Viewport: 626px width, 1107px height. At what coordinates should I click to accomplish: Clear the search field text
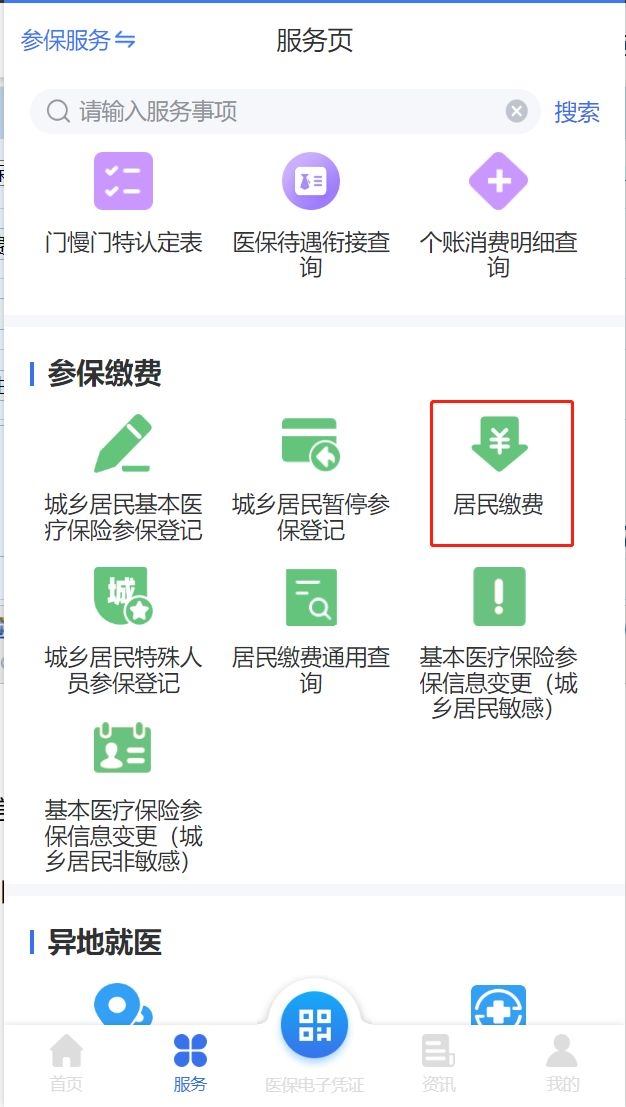pyautogui.click(x=516, y=111)
